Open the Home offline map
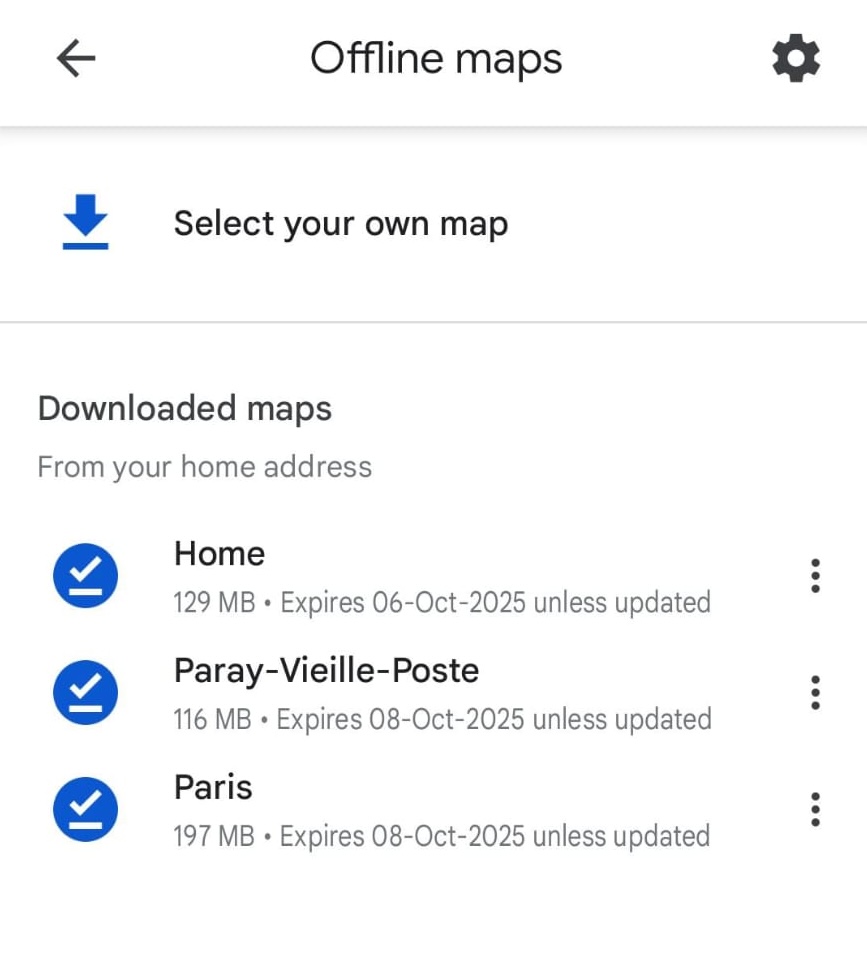 (400, 576)
